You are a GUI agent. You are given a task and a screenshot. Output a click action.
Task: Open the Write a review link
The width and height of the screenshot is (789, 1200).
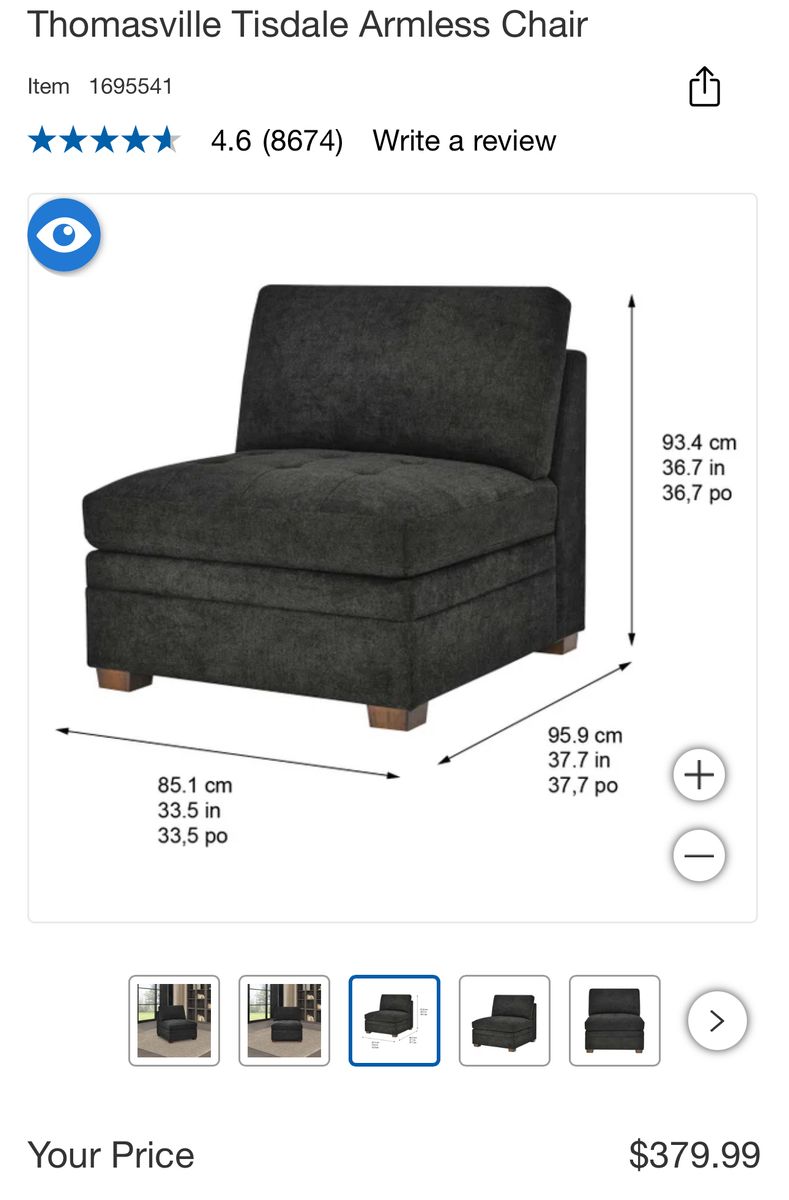[x=464, y=141]
